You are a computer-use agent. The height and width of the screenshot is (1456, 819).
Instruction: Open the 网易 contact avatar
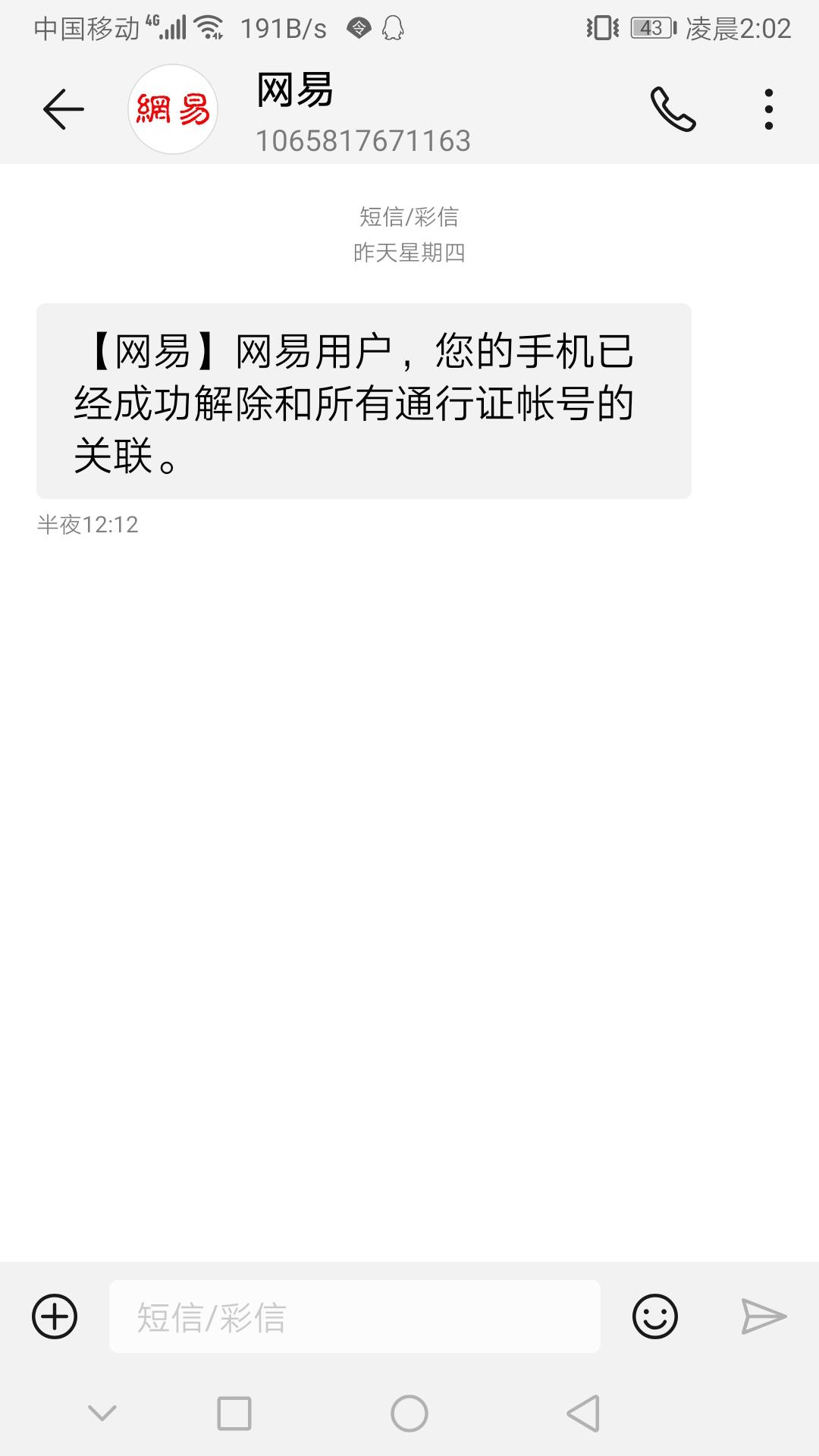click(x=173, y=109)
